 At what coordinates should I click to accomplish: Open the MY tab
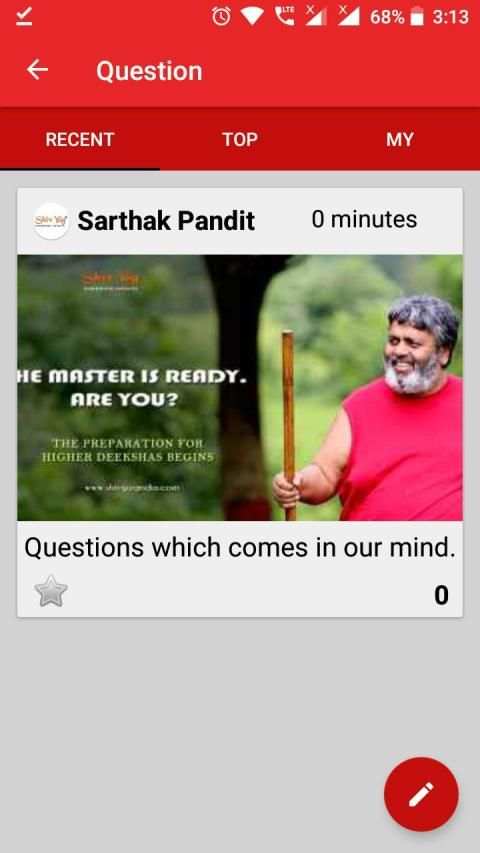pos(400,139)
